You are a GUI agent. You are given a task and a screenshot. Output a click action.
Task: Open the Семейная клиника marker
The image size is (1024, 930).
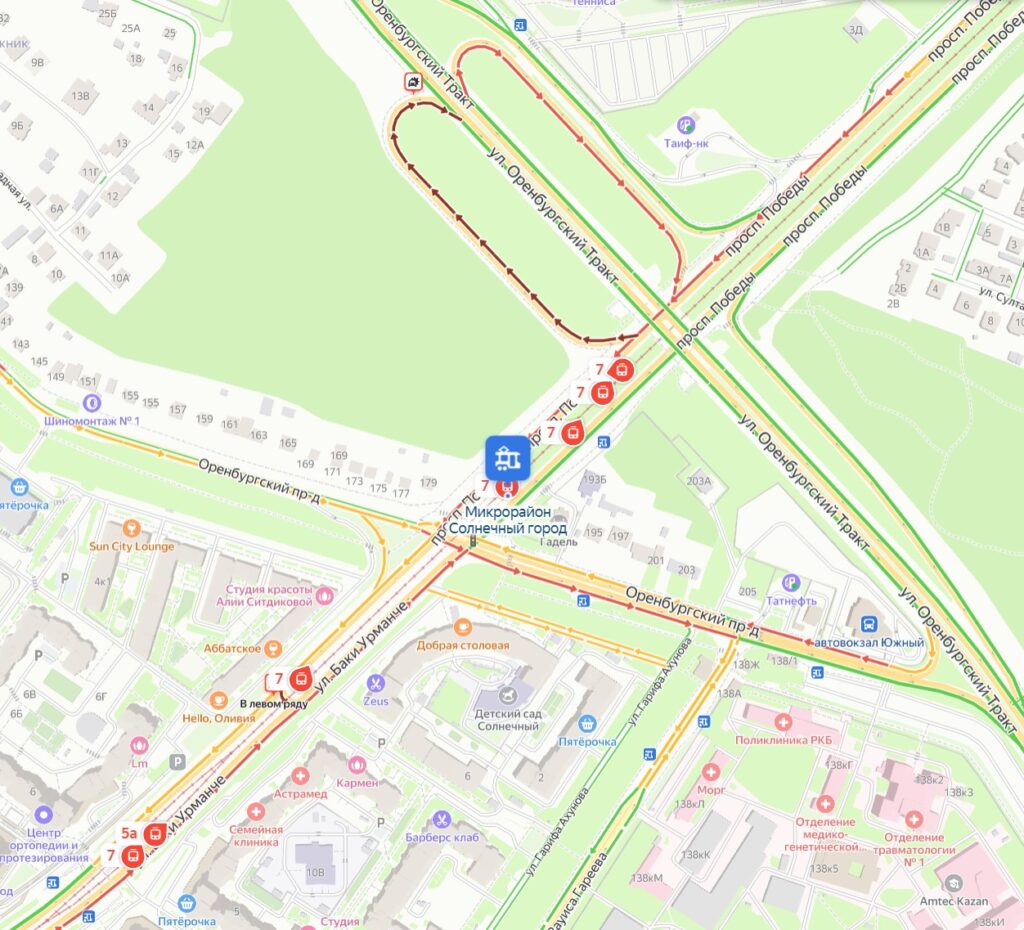[255, 811]
